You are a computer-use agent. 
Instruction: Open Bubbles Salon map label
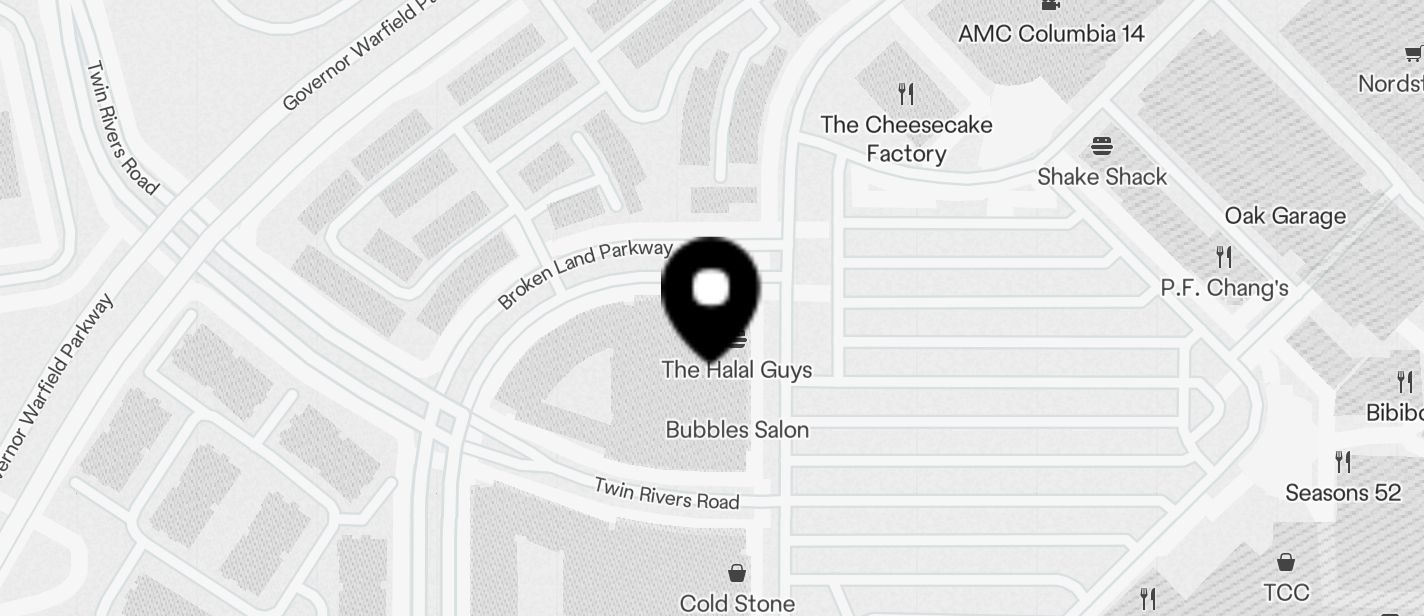point(737,430)
